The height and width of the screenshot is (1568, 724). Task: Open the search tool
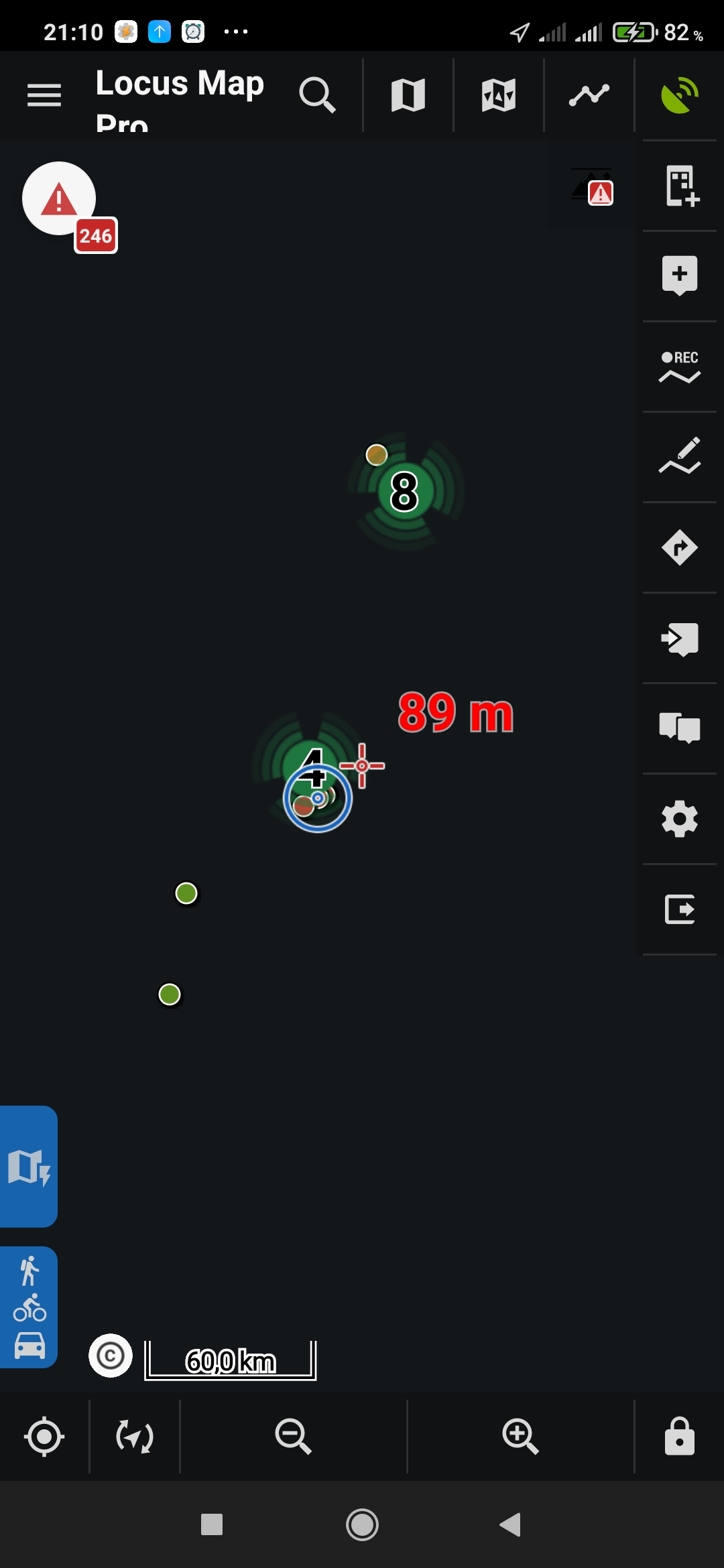tap(317, 95)
